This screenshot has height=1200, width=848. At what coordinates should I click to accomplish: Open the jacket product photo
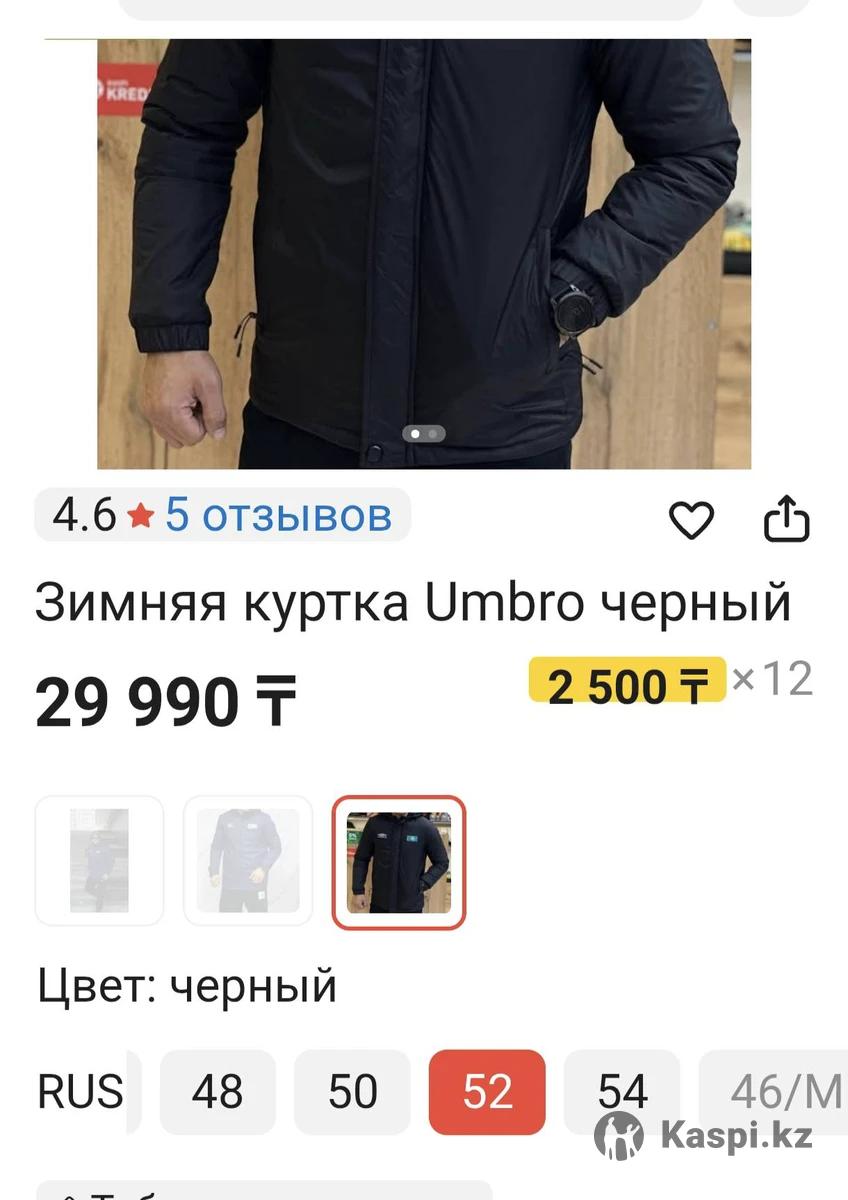(424, 253)
